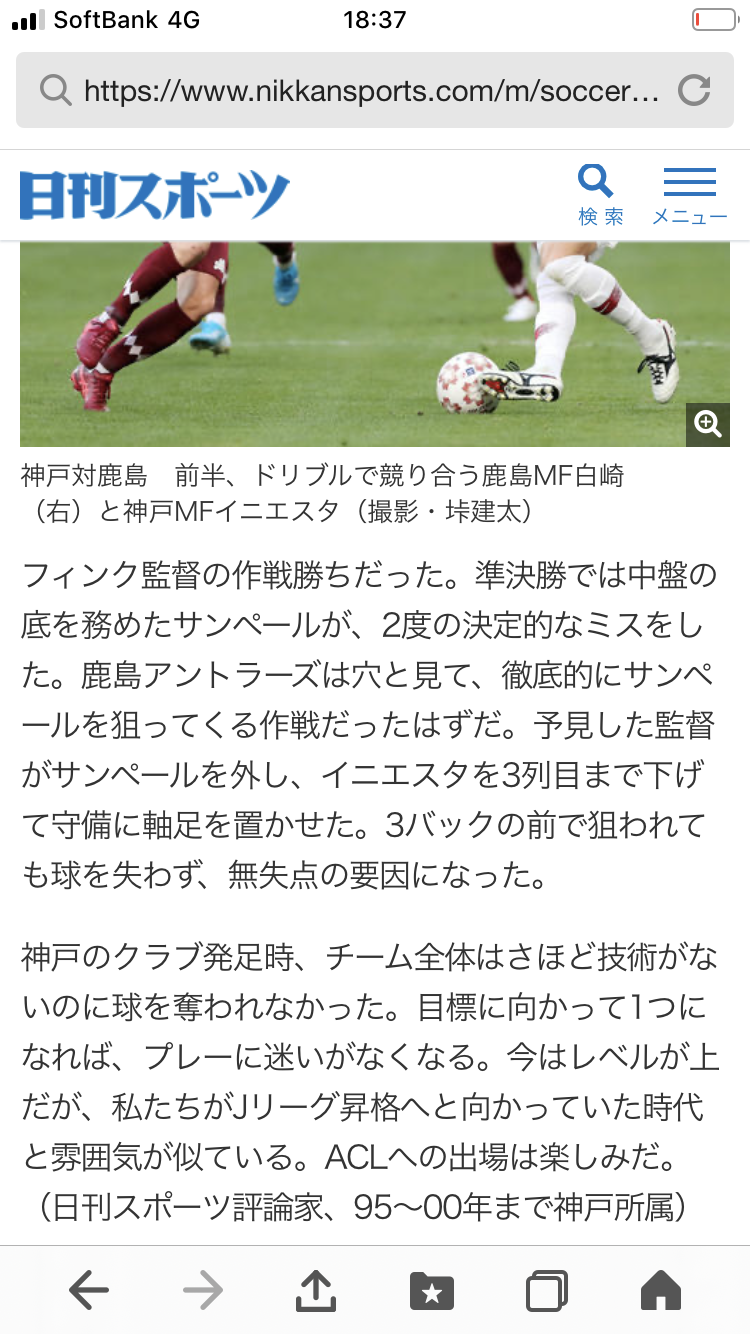Show open browser tabs
Viewport: 750px width, 1334px height.
click(x=547, y=1290)
